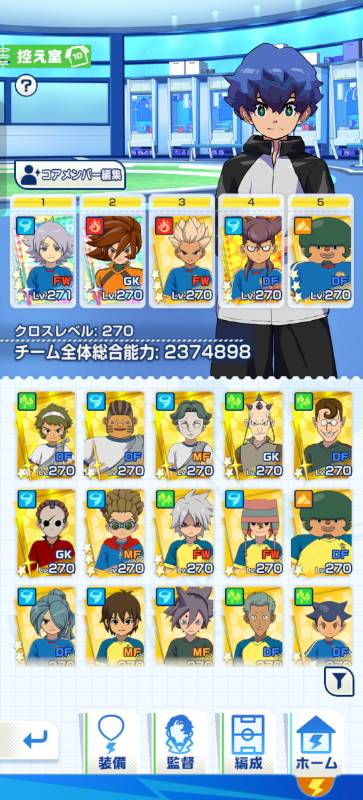
Task: Select the headband DF player card
Action: coord(46,435)
